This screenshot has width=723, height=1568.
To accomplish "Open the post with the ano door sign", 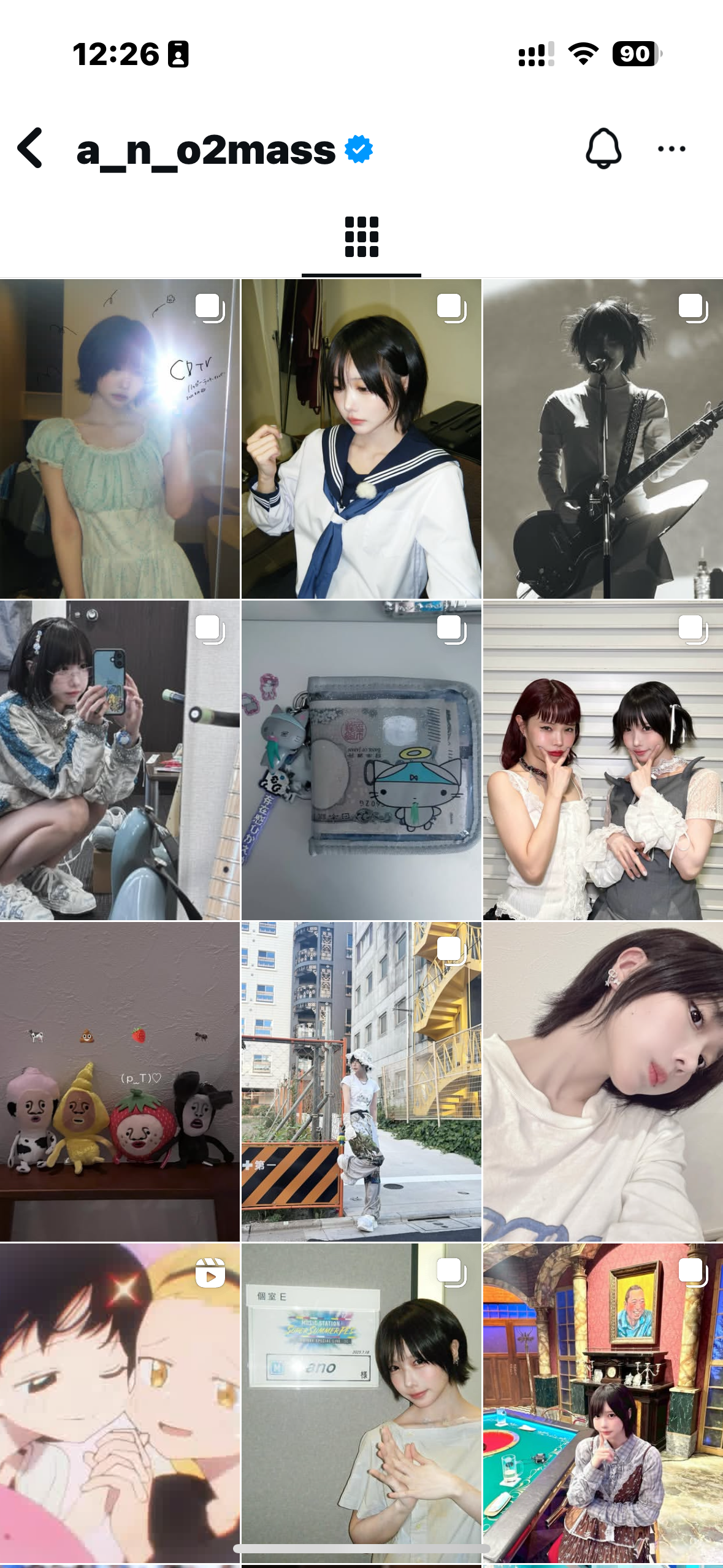I will [361, 1403].
